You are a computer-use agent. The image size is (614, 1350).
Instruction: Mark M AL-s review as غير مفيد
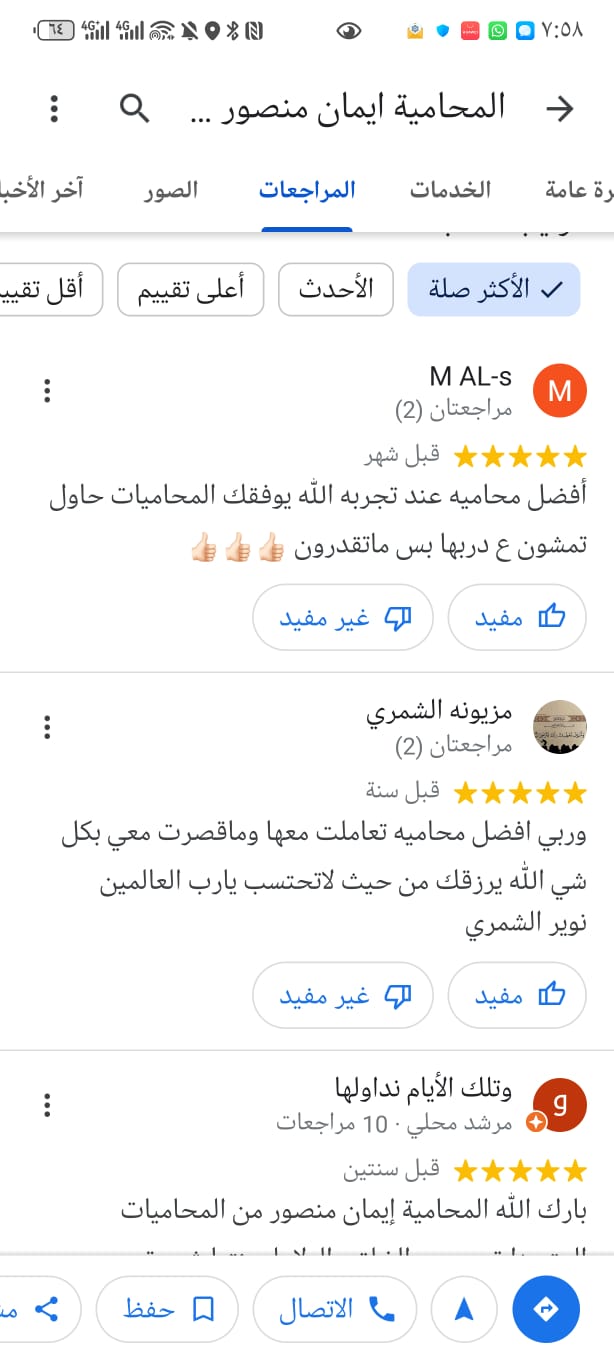pos(343,618)
